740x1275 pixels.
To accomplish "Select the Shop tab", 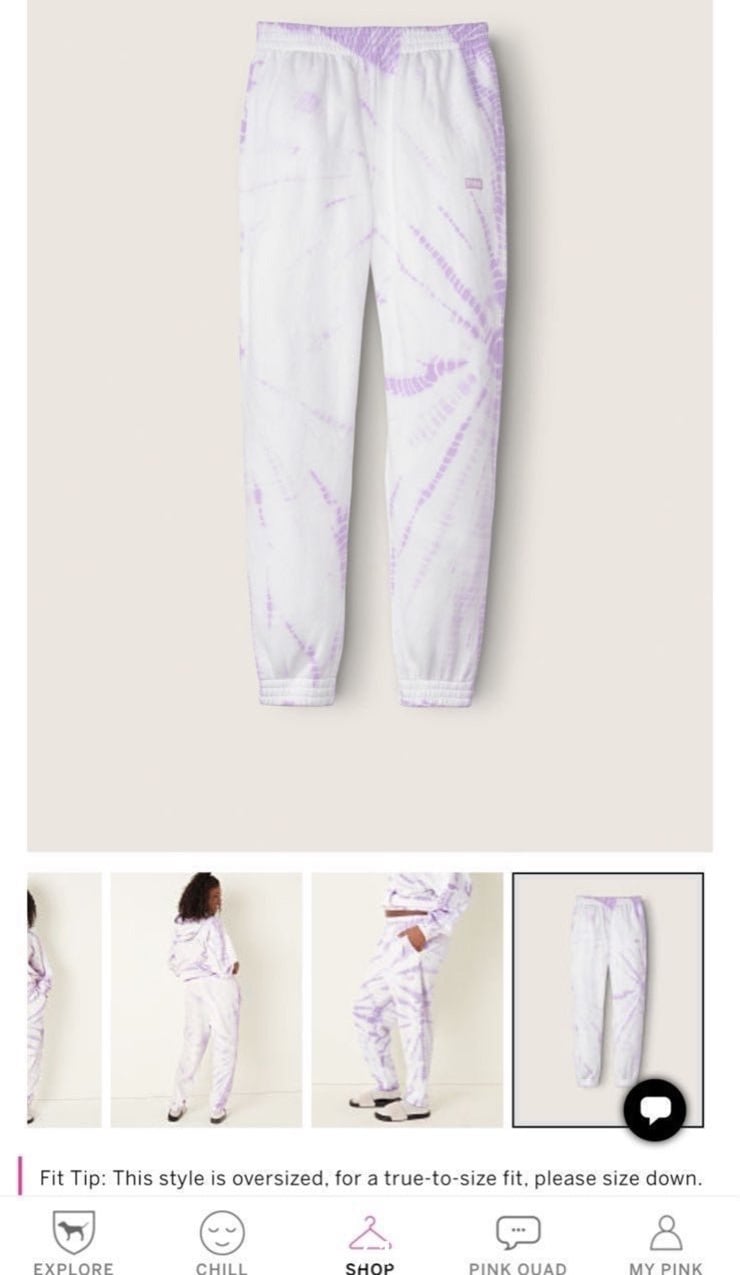I will click(369, 1242).
